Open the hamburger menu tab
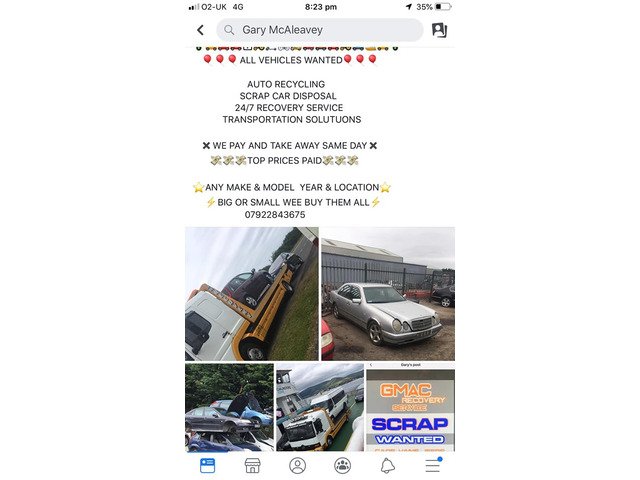 pyautogui.click(x=432, y=465)
